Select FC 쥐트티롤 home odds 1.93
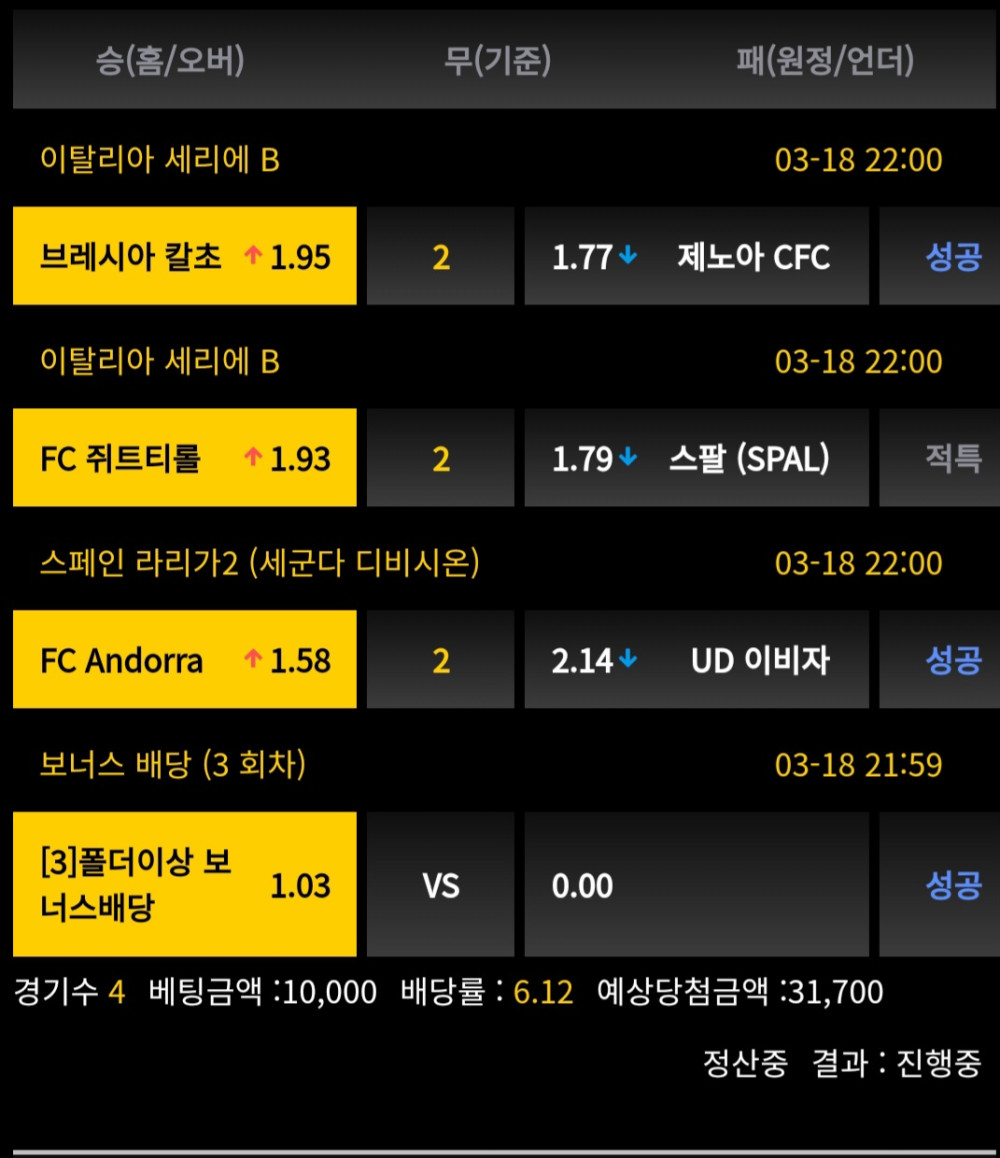 pos(185,457)
